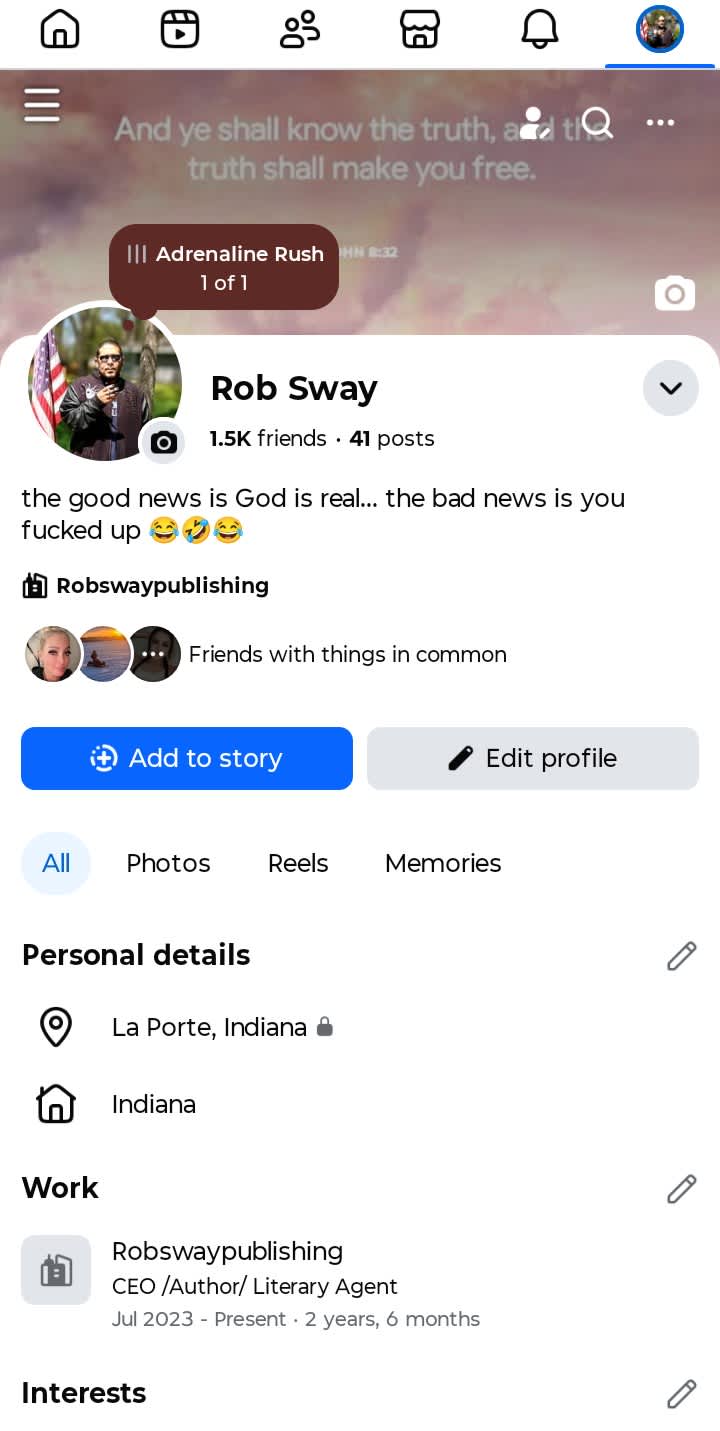Go to the Home feed tab
This screenshot has width=720, height=1431.
60,30
